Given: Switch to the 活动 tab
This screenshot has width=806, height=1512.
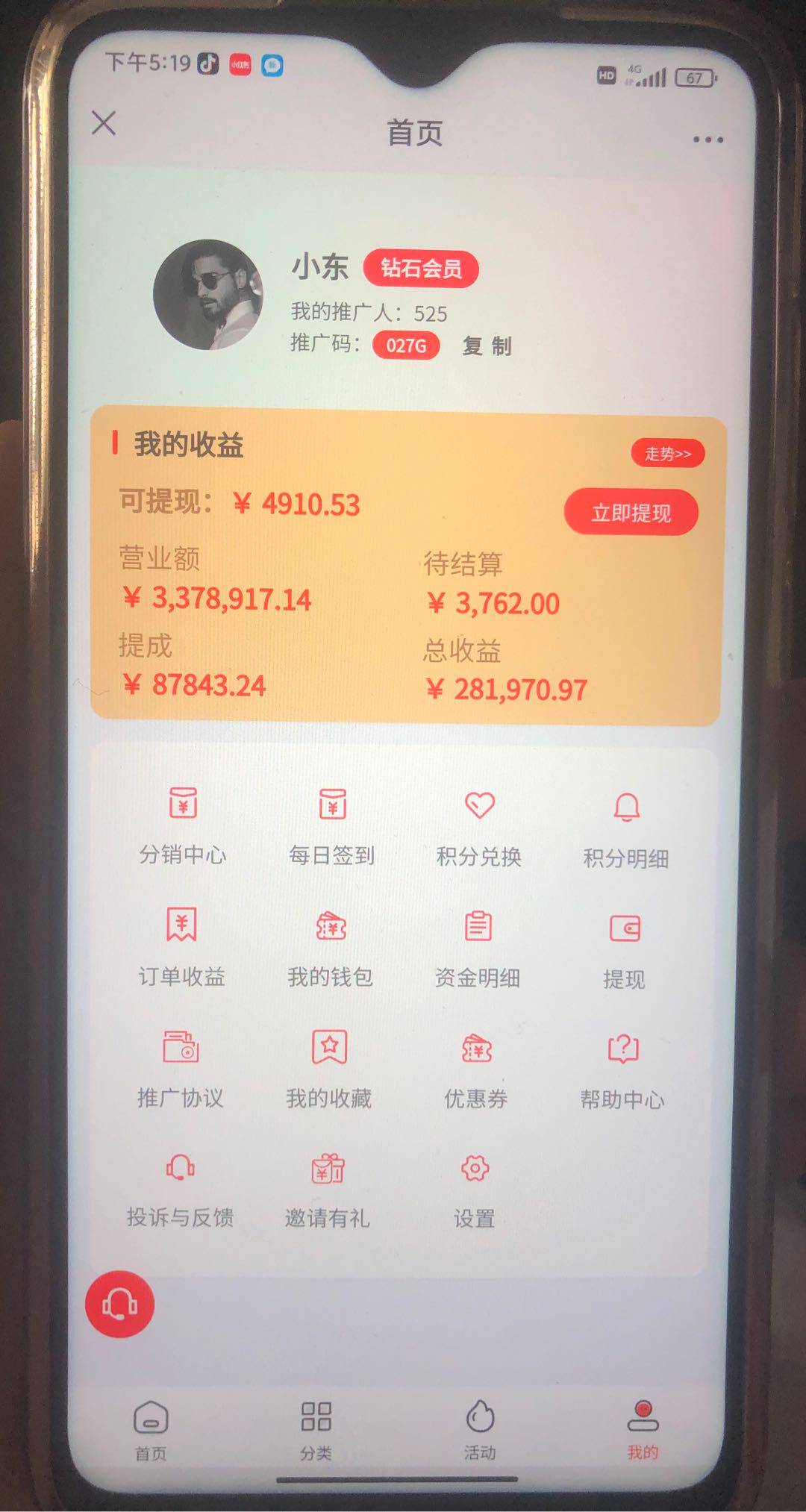Looking at the screenshot, I should tap(480, 1431).
